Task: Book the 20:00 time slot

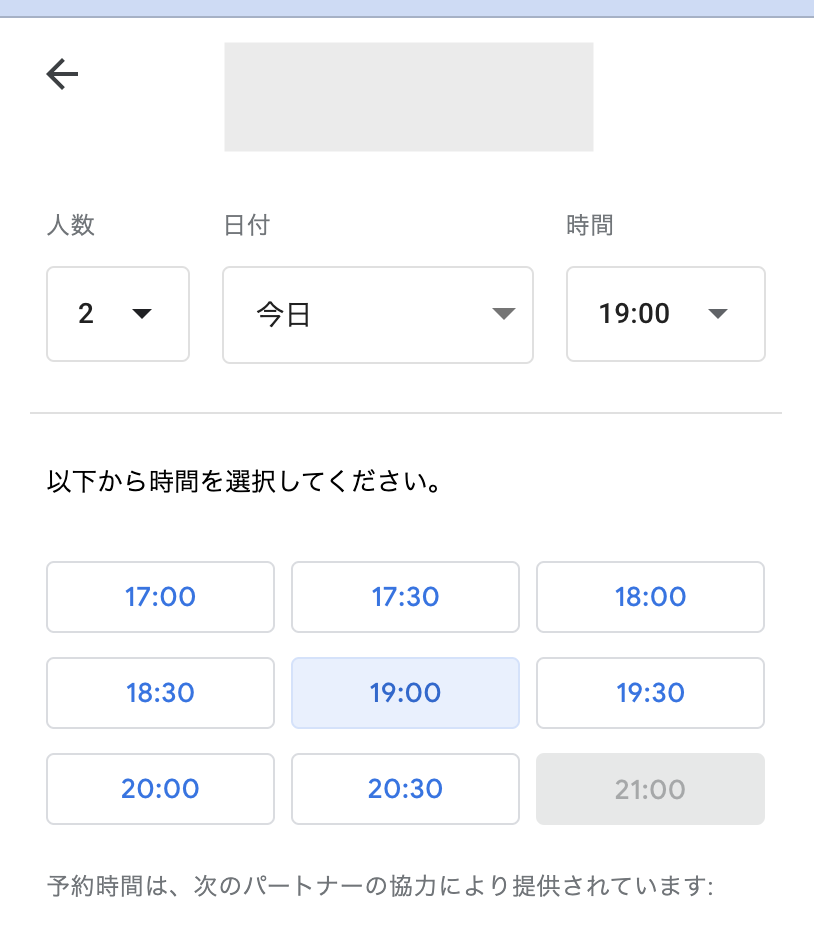Action: (160, 789)
